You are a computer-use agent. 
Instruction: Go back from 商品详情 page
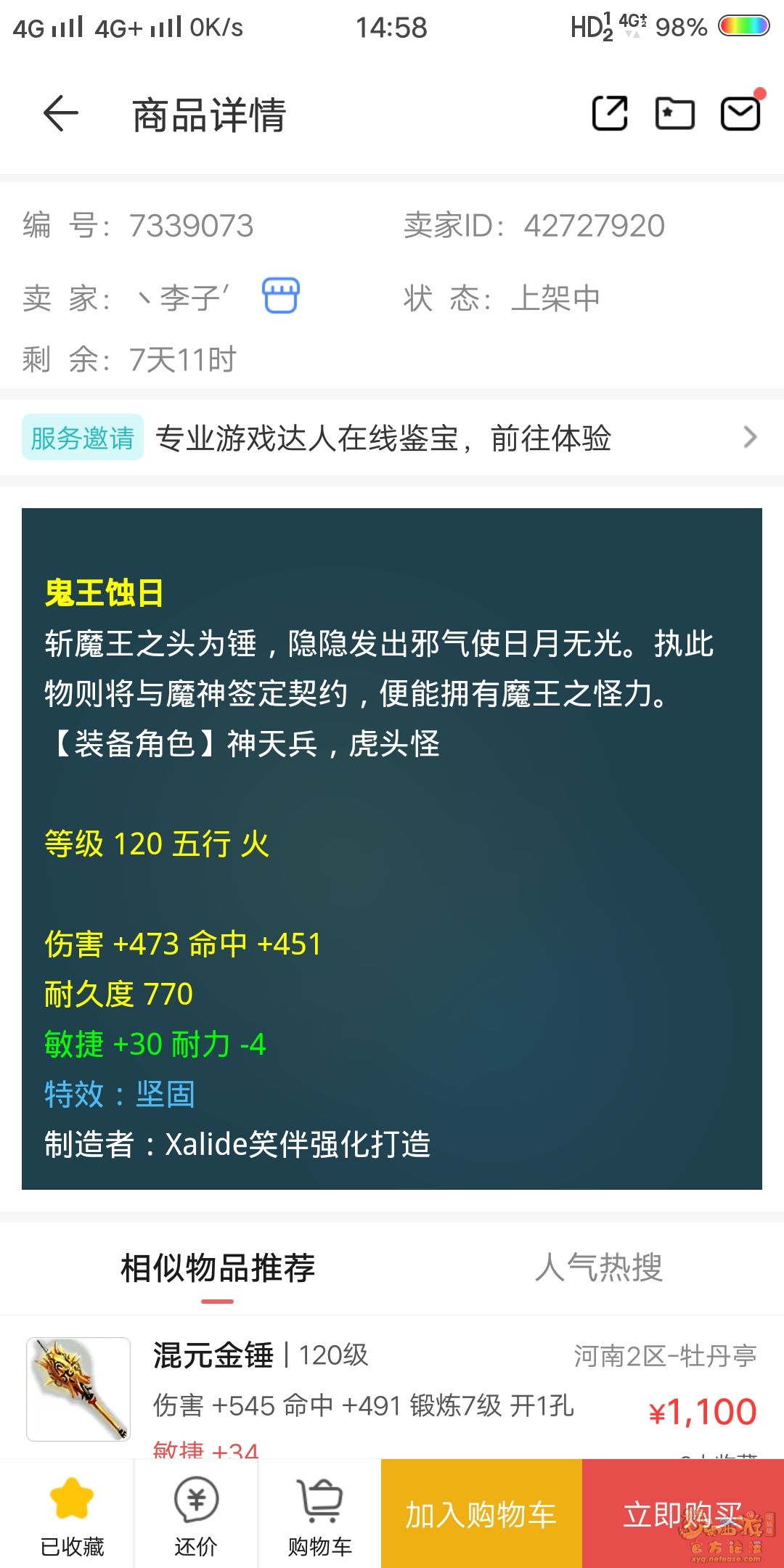(60, 114)
